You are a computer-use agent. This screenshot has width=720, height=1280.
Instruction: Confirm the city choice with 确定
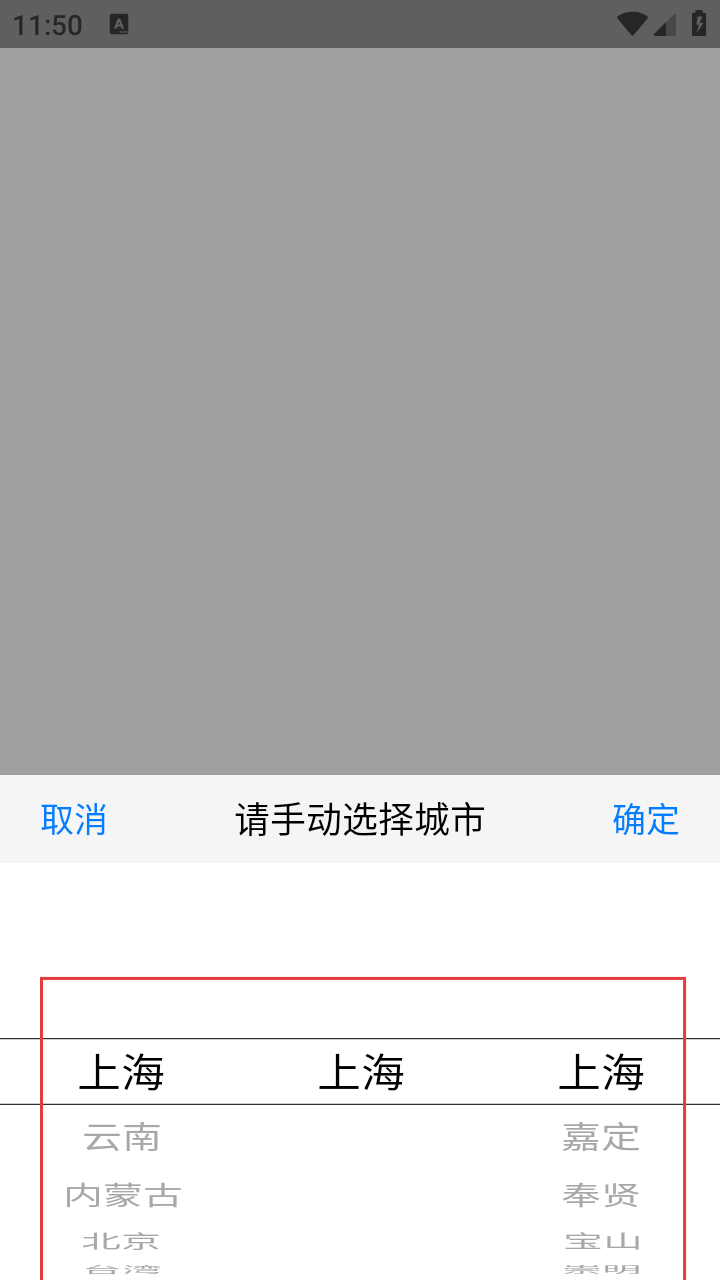tap(645, 819)
